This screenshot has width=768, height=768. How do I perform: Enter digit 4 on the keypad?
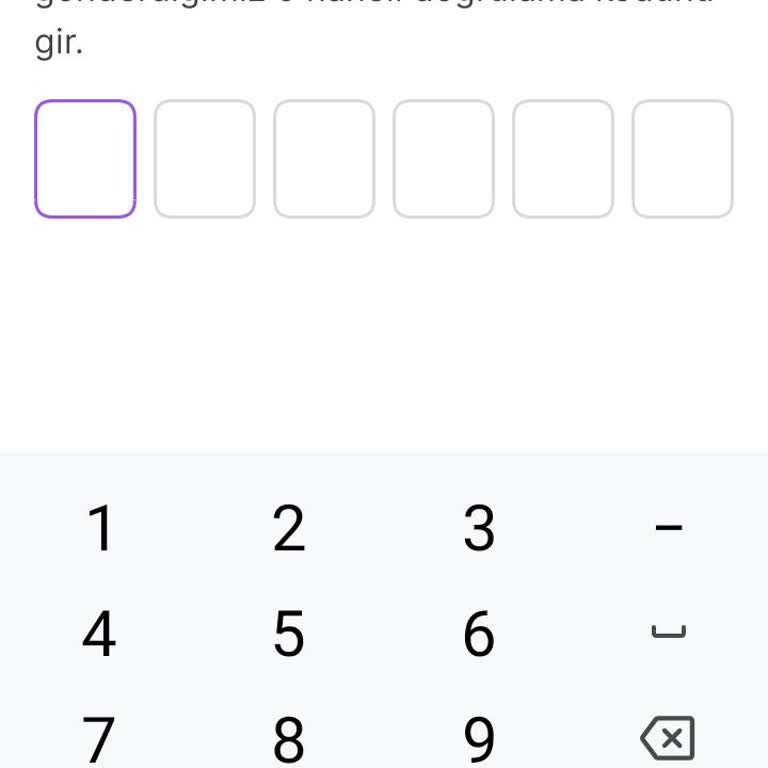coord(100,634)
